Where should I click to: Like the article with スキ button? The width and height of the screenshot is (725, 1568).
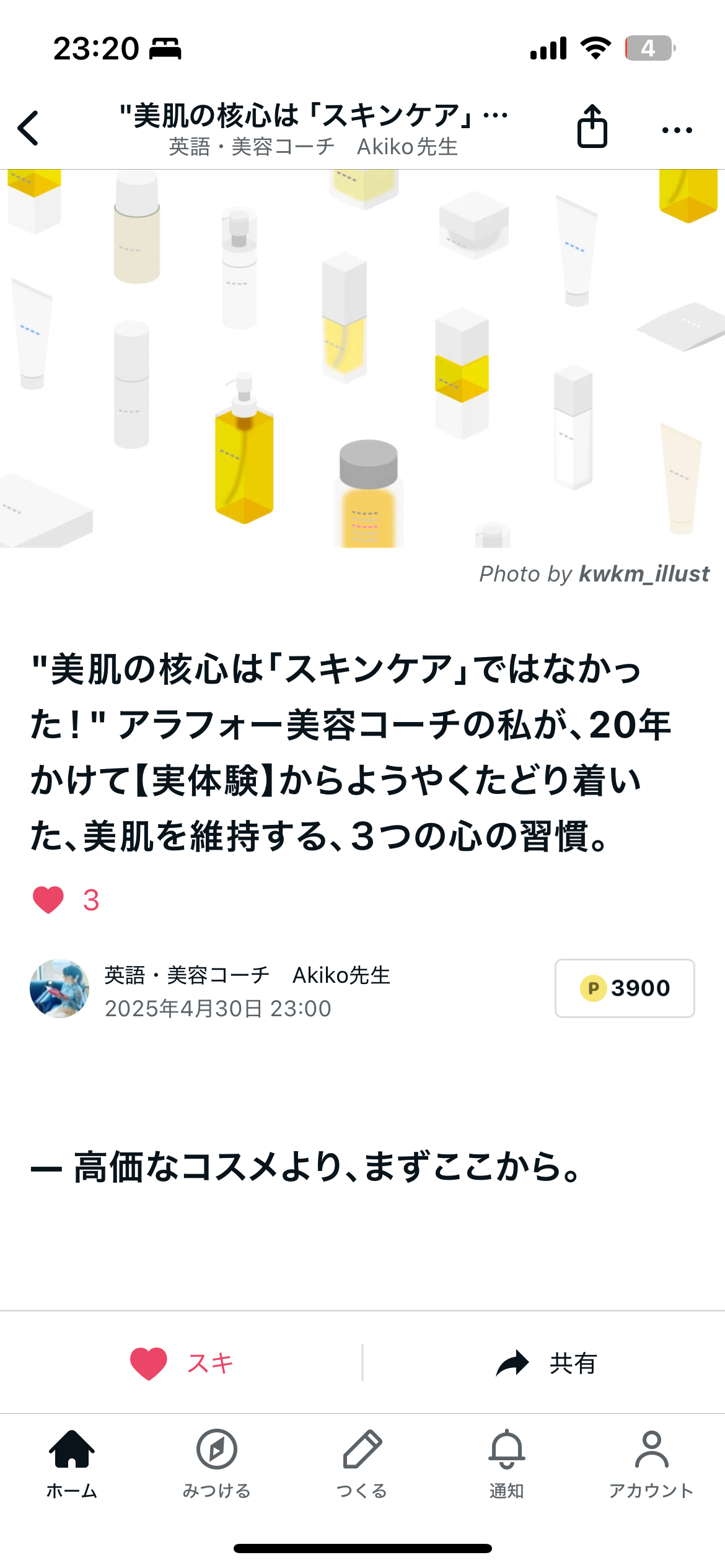[181, 1364]
